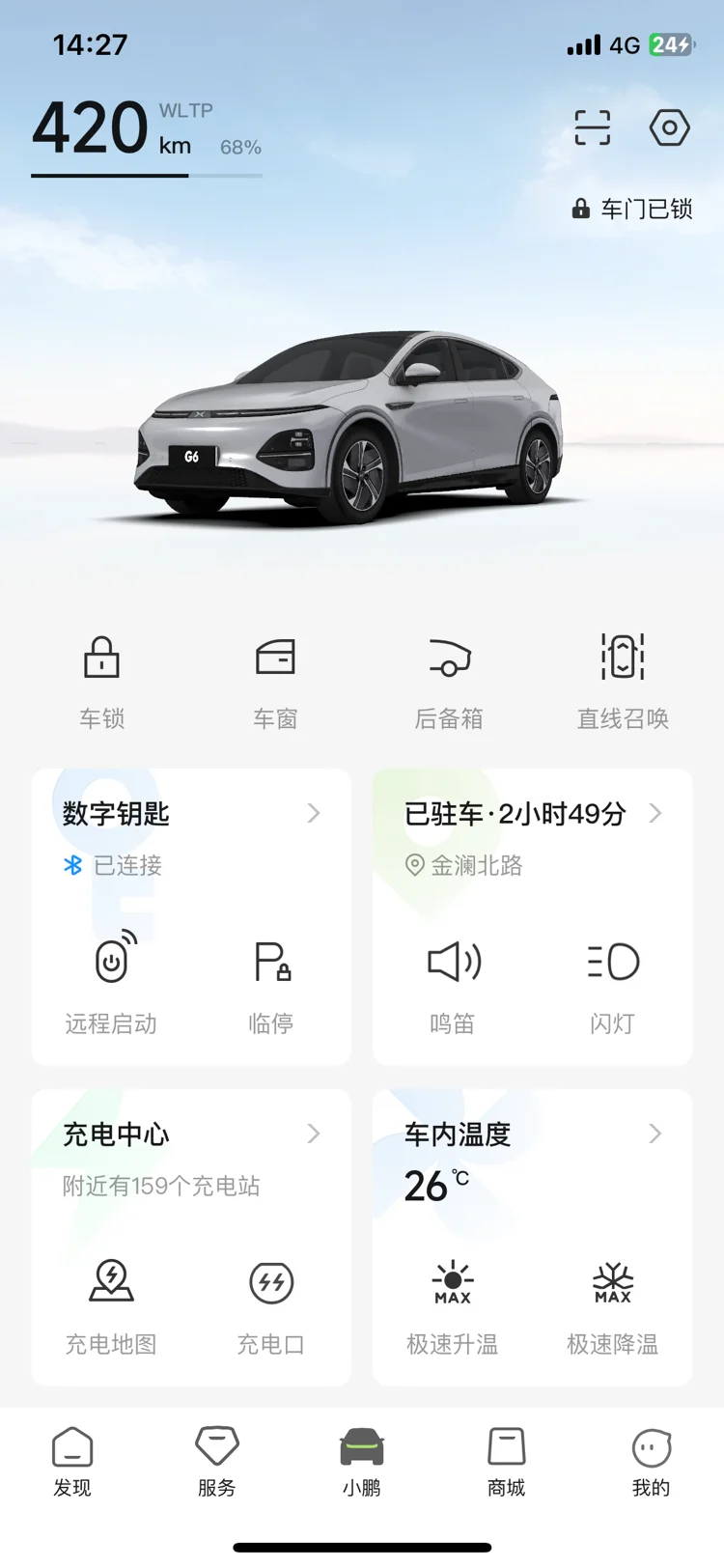
Task: Open 充电地图 charging map
Action: click(x=111, y=1302)
